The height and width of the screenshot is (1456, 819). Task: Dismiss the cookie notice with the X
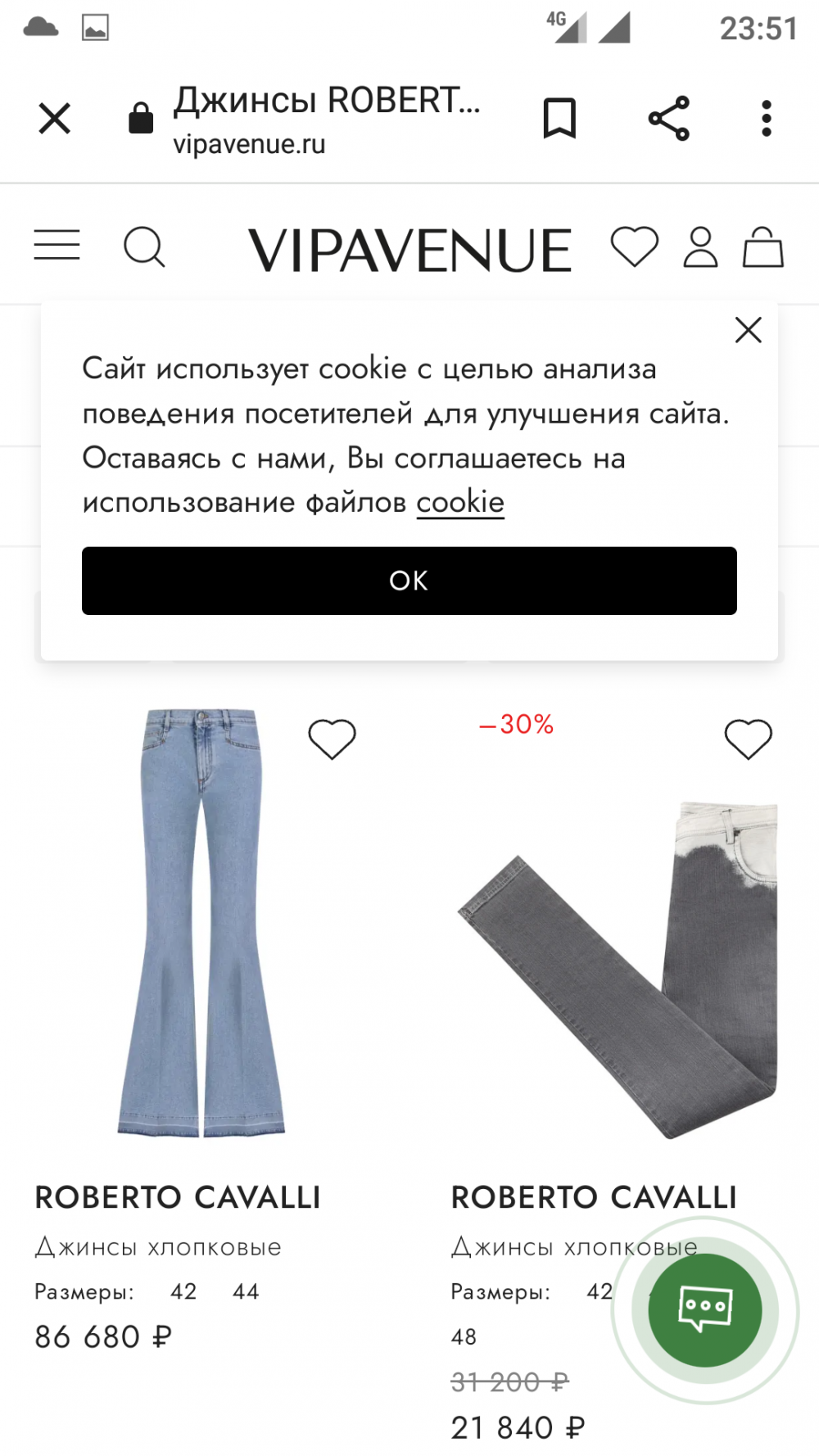[747, 330]
